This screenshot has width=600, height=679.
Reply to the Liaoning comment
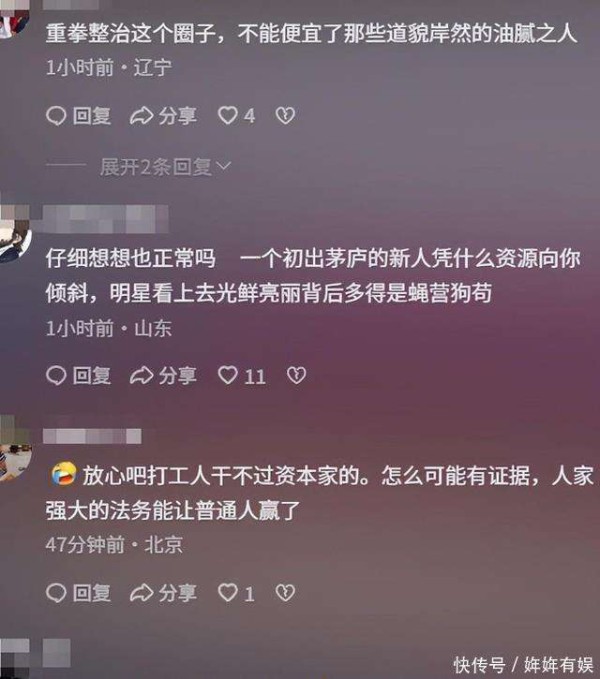pos(79,116)
